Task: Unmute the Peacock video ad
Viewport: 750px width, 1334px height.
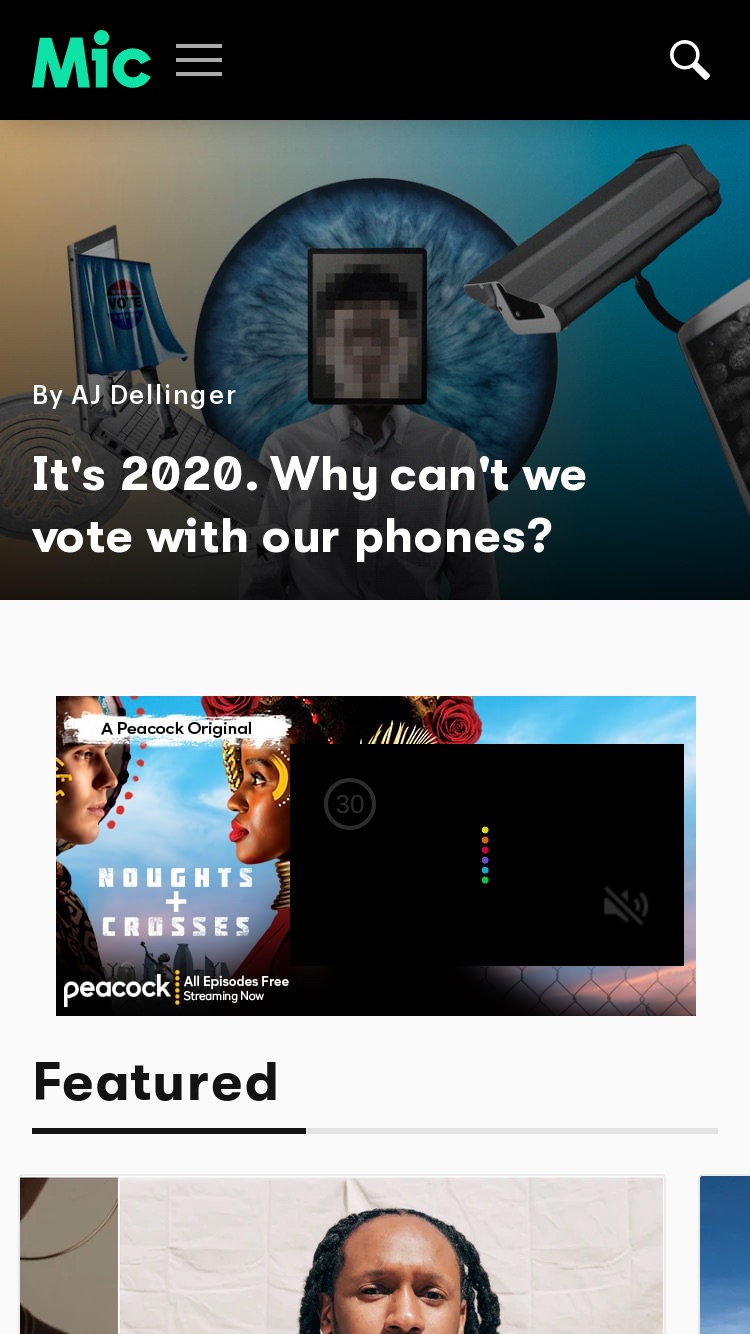Action: [x=626, y=906]
